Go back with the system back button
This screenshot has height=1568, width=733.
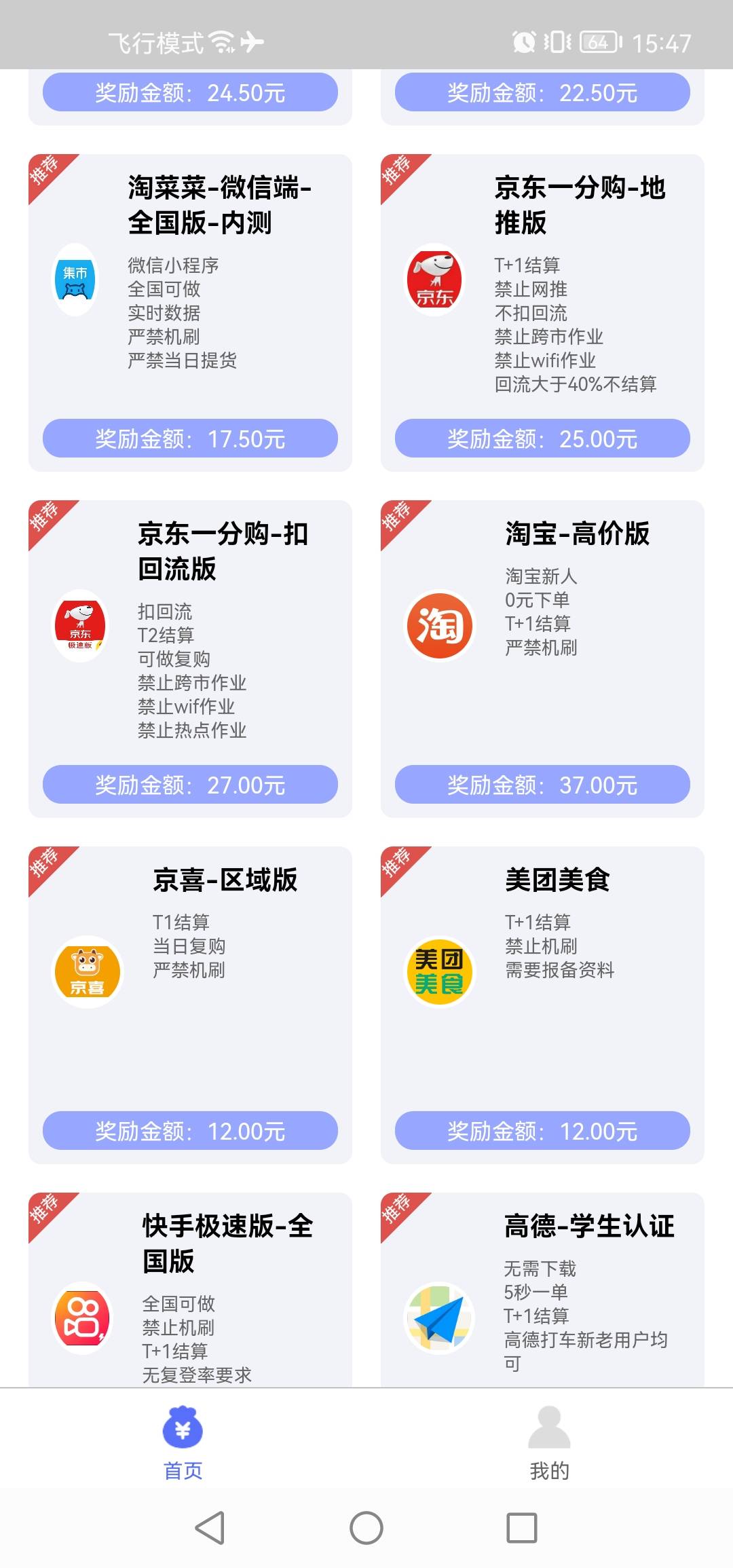(x=210, y=1528)
